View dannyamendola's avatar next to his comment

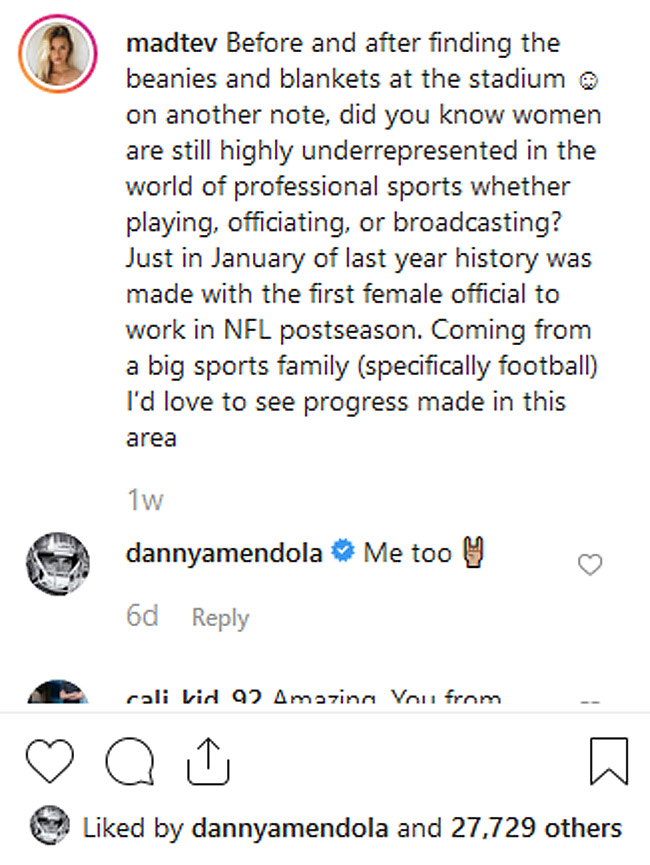(x=55, y=563)
